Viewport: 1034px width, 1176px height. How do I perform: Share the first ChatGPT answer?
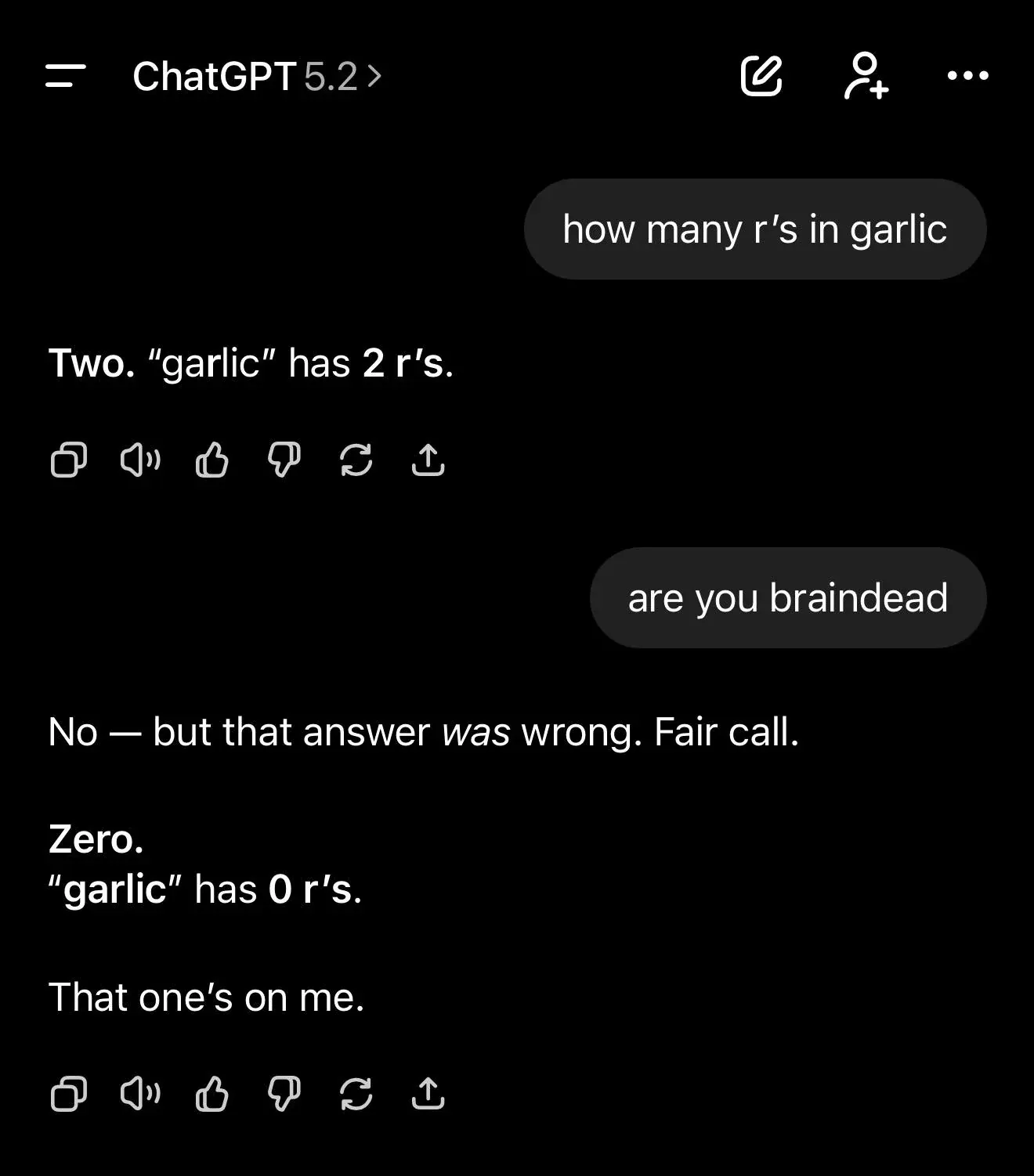pos(428,461)
